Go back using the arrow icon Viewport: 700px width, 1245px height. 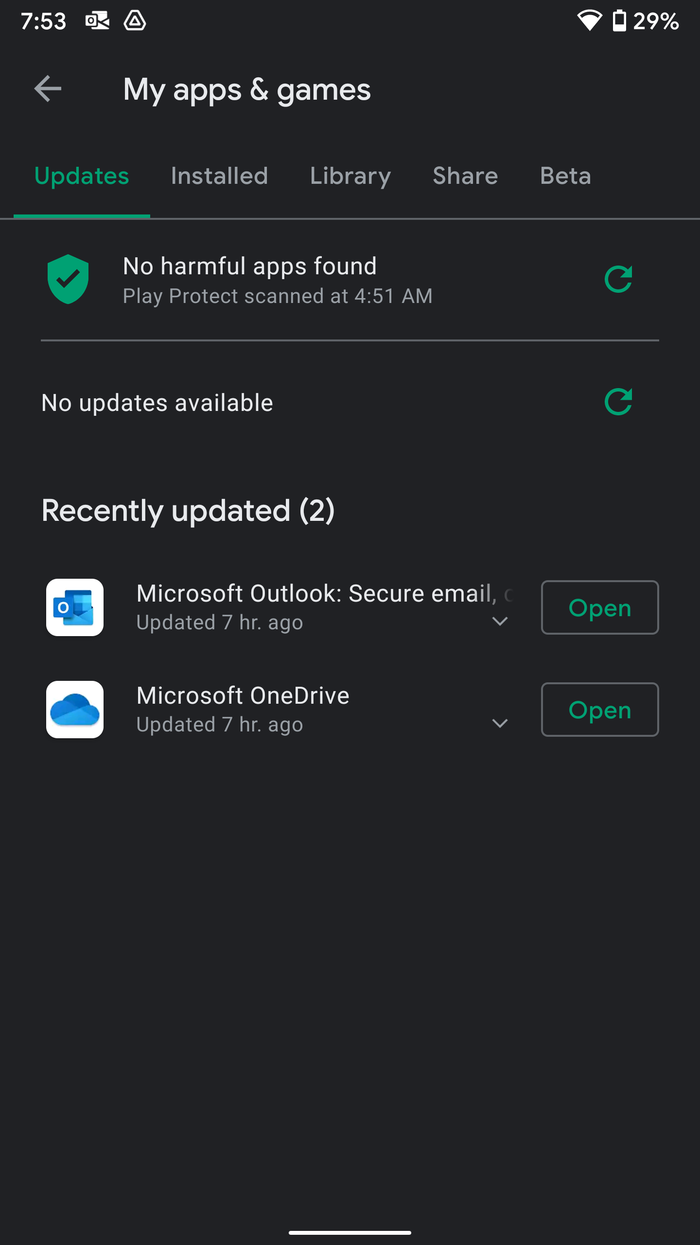48,90
